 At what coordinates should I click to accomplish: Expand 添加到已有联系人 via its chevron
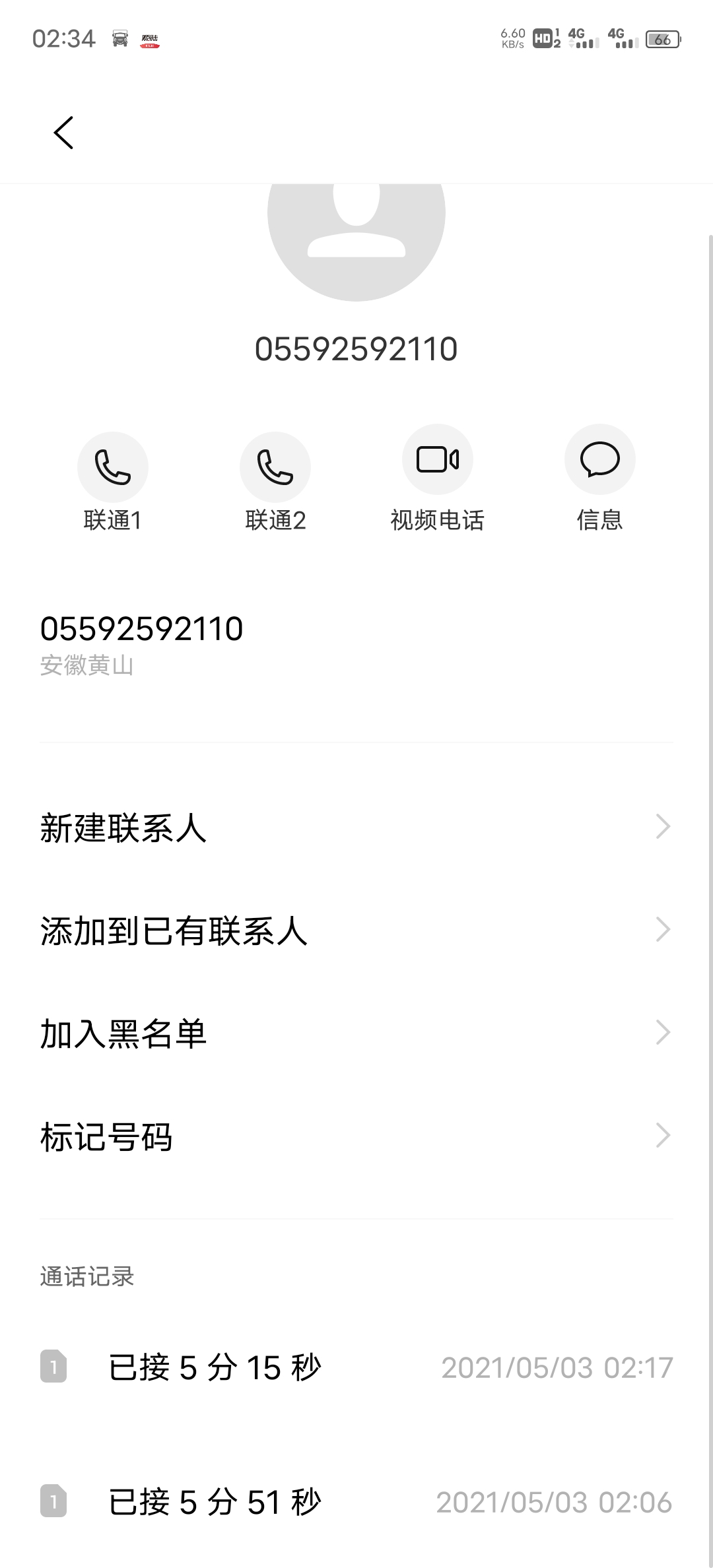pos(663,930)
